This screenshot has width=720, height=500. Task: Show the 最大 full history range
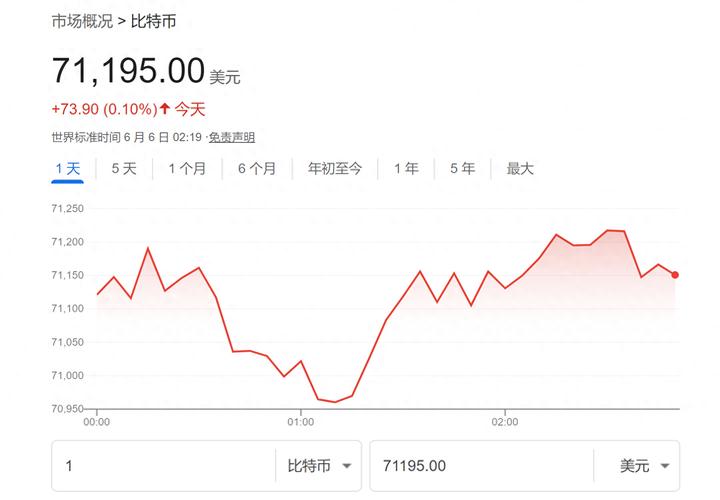pos(520,169)
